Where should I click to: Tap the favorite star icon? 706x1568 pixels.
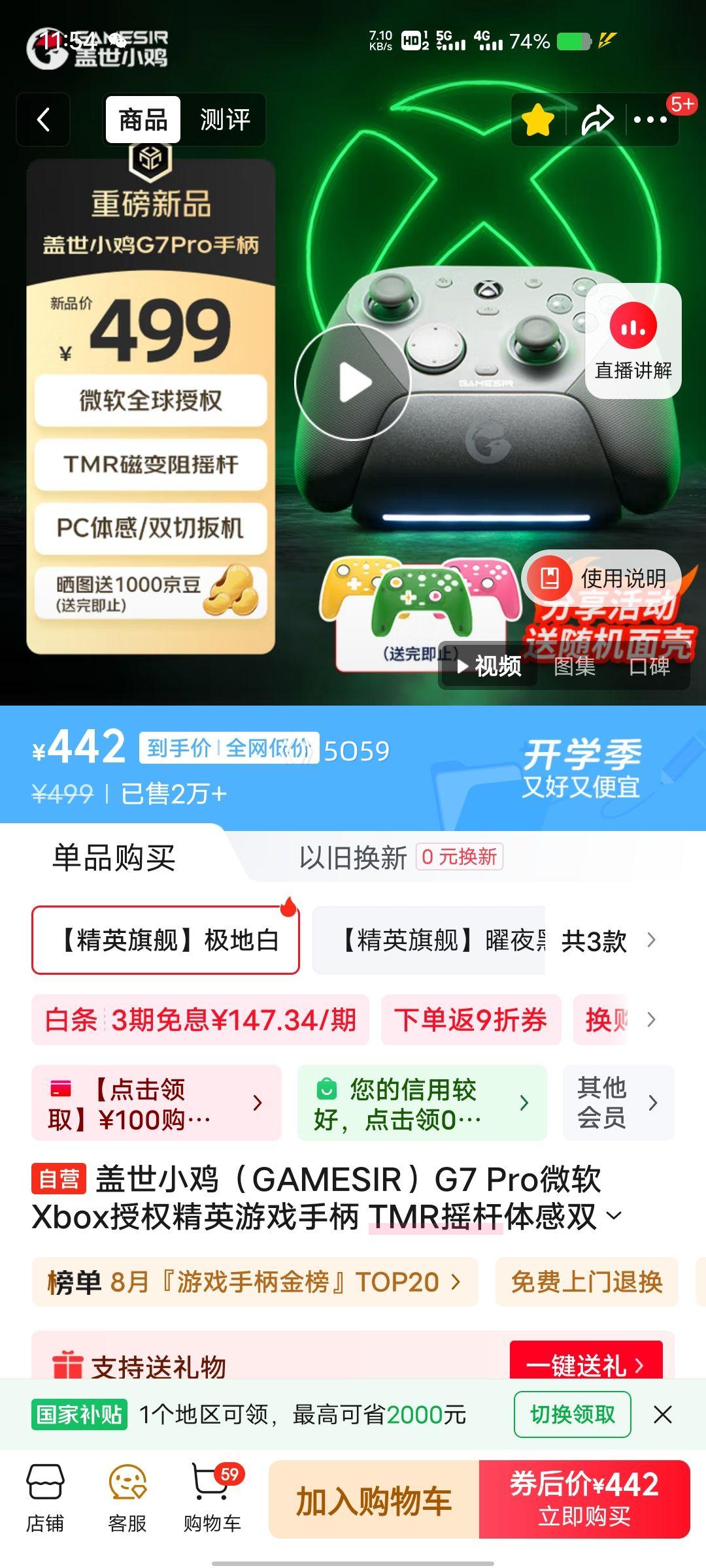(538, 119)
